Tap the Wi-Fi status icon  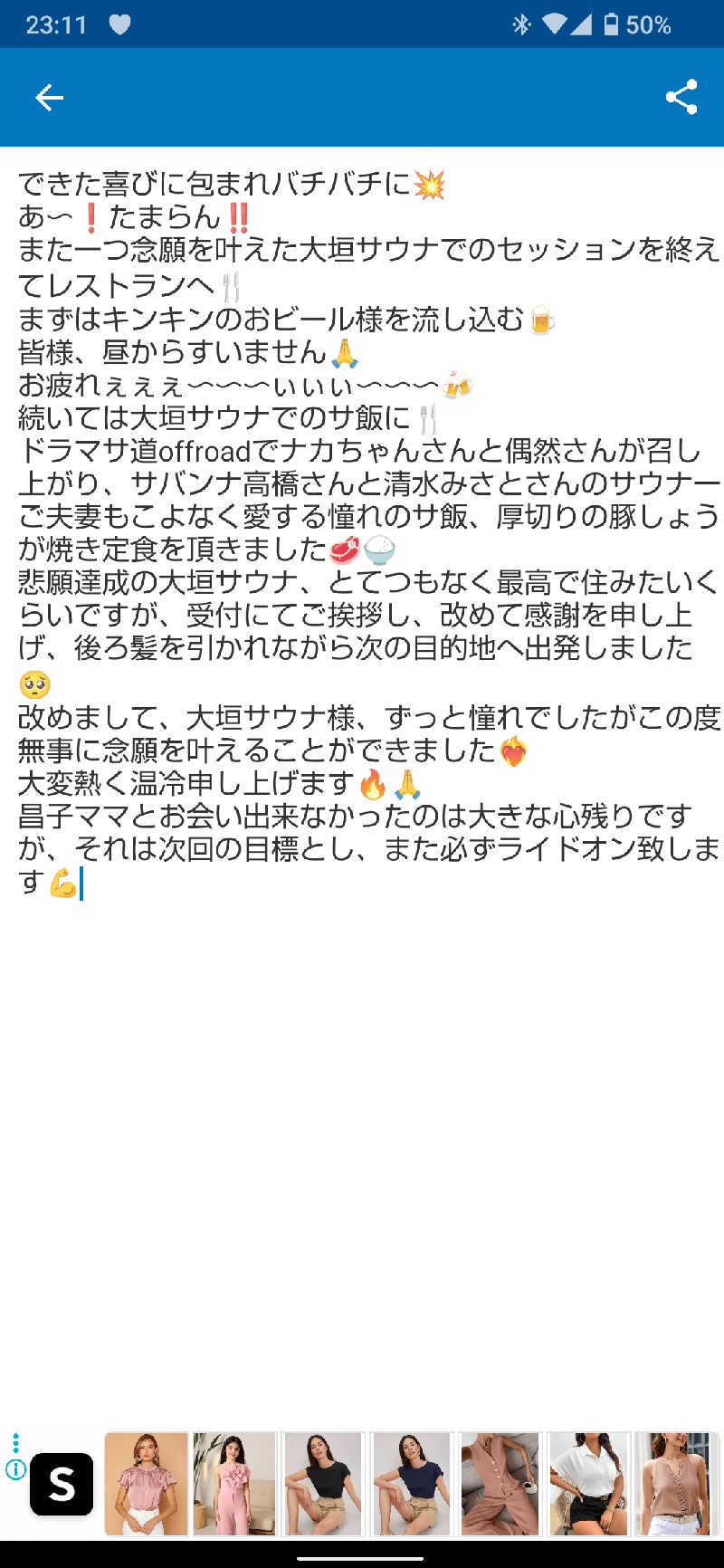(555, 25)
